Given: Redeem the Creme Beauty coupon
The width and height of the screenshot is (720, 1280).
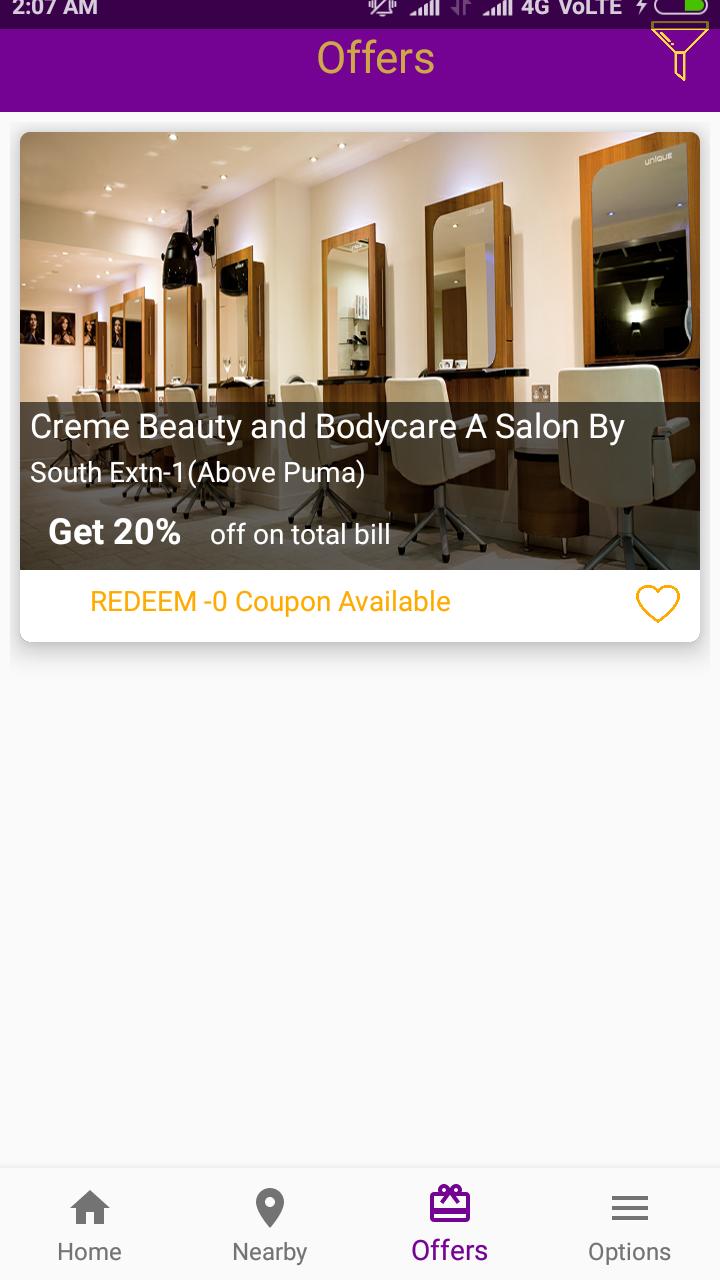Looking at the screenshot, I should tap(270, 602).
